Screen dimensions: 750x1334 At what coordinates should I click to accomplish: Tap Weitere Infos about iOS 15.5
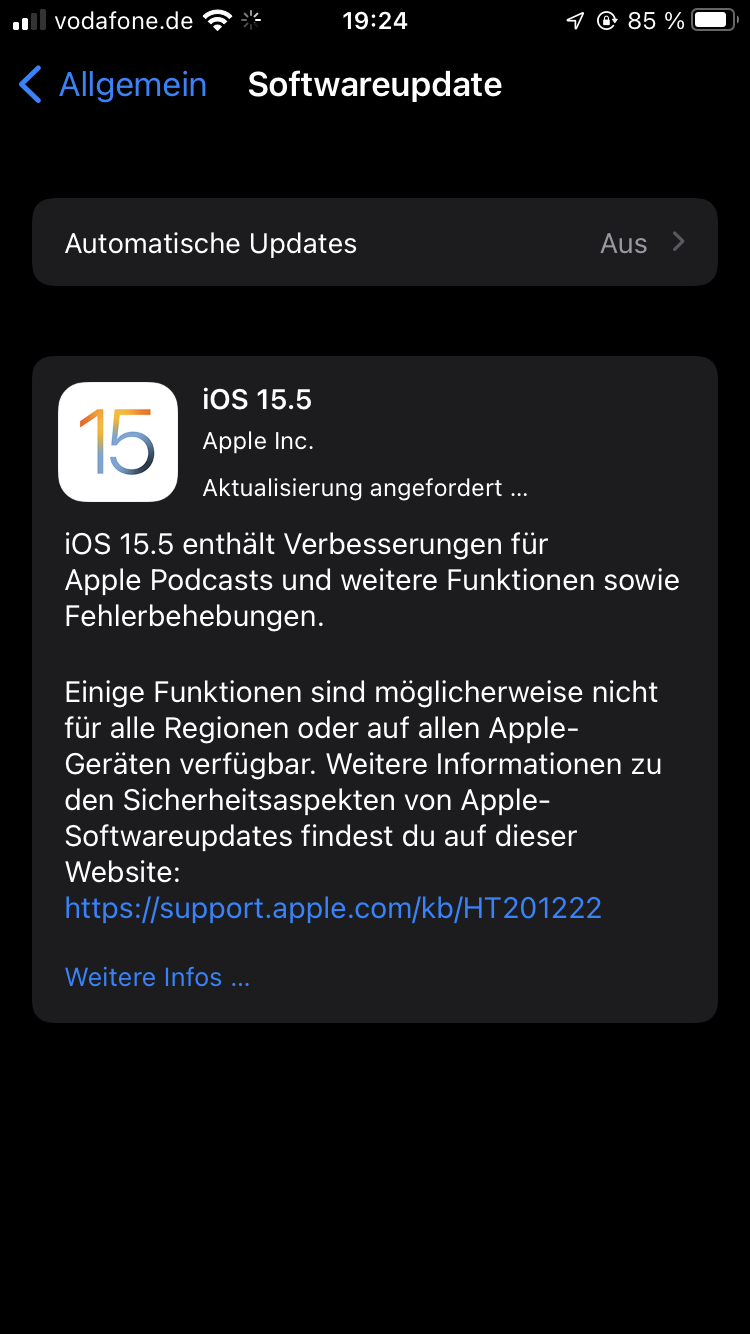click(x=158, y=977)
